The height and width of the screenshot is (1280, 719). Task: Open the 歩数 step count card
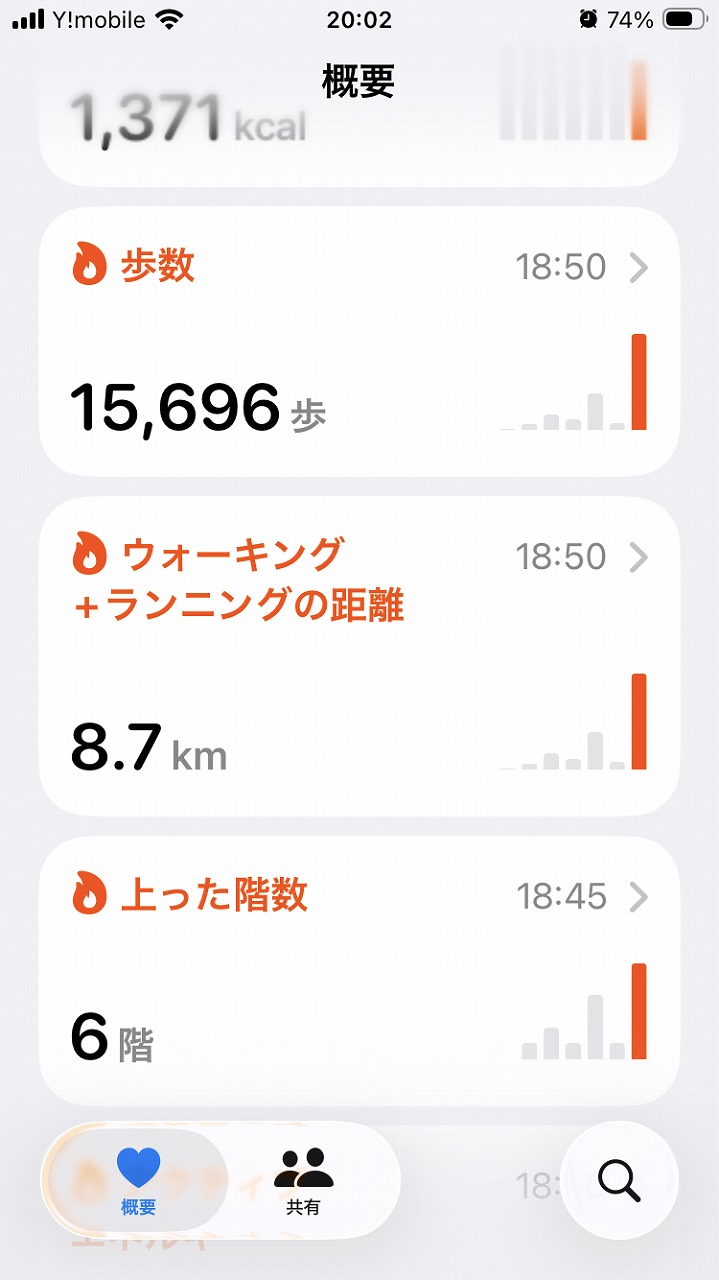point(358,342)
